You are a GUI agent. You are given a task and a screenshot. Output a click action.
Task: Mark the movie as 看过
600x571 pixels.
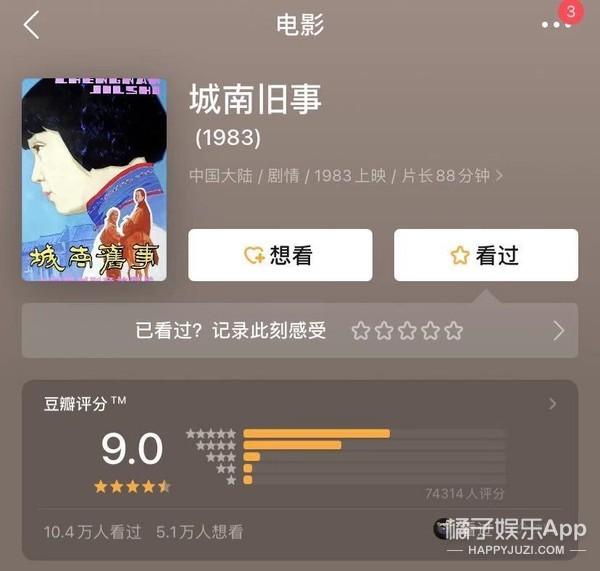tap(486, 255)
